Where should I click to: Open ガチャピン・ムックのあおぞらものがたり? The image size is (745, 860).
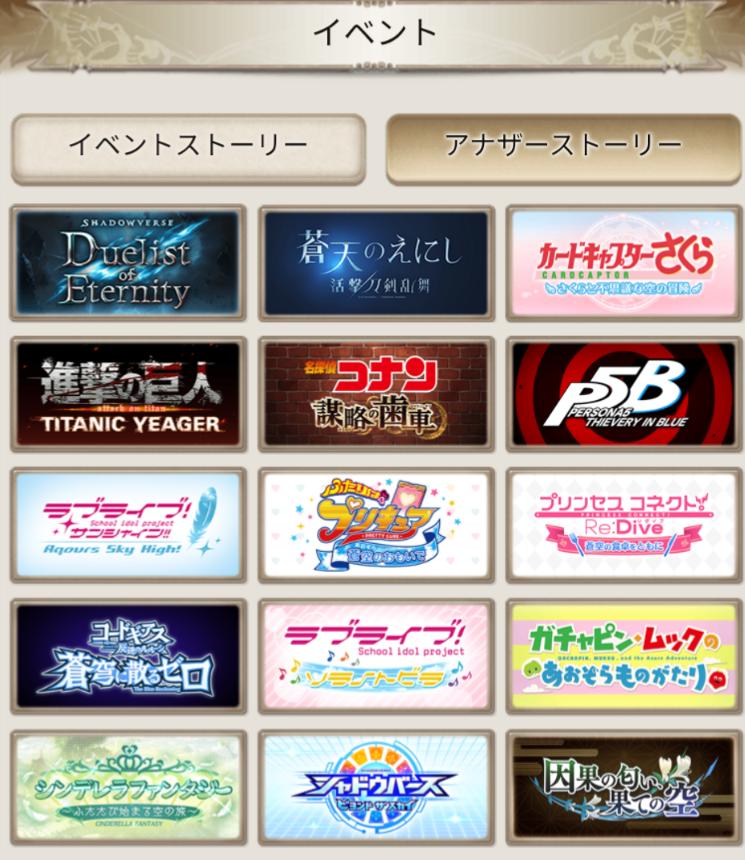tap(623, 656)
